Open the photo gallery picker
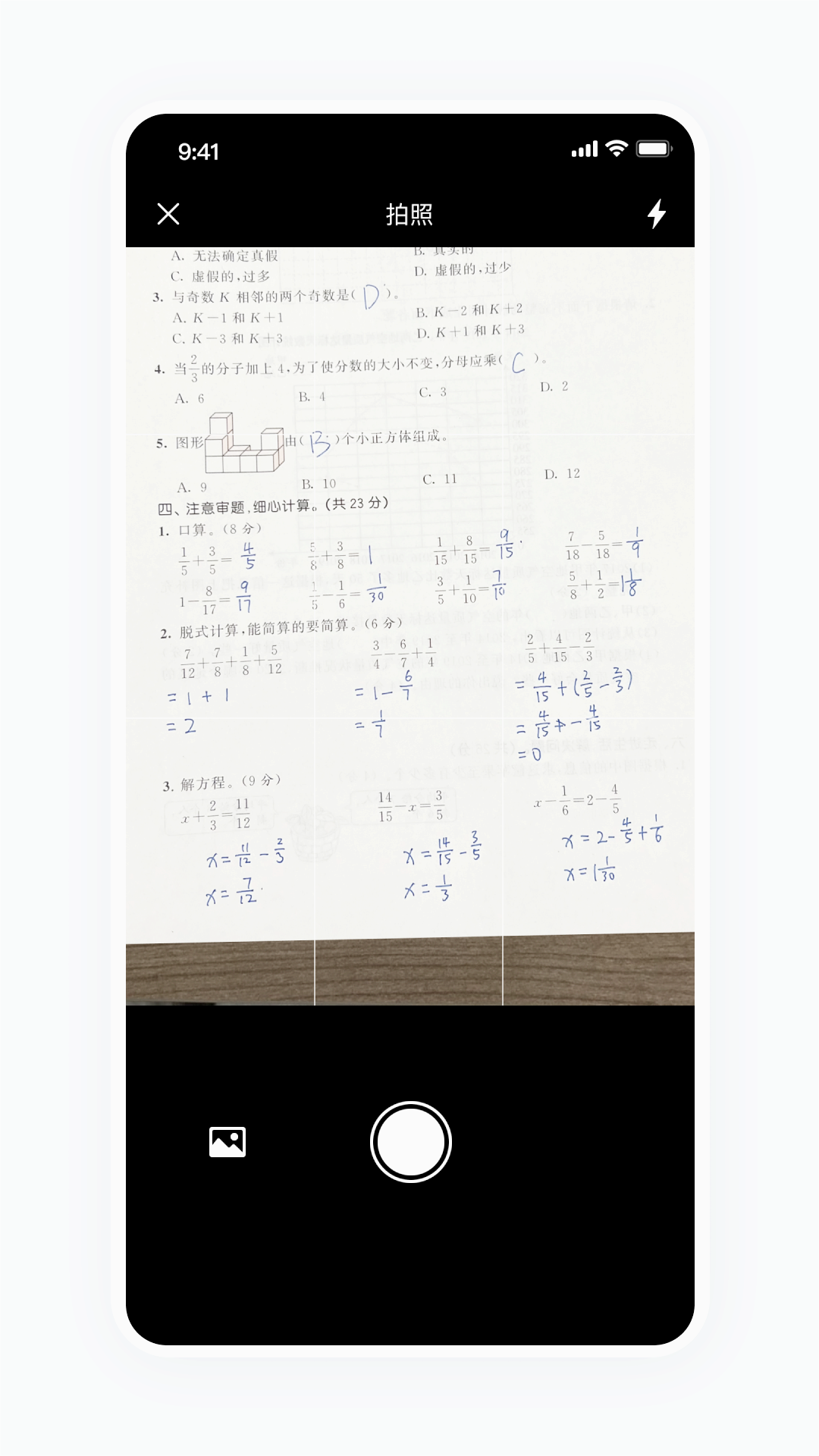The height and width of the screenshot is (1456, 819). pyautogui.click(x=227, y=1141)
